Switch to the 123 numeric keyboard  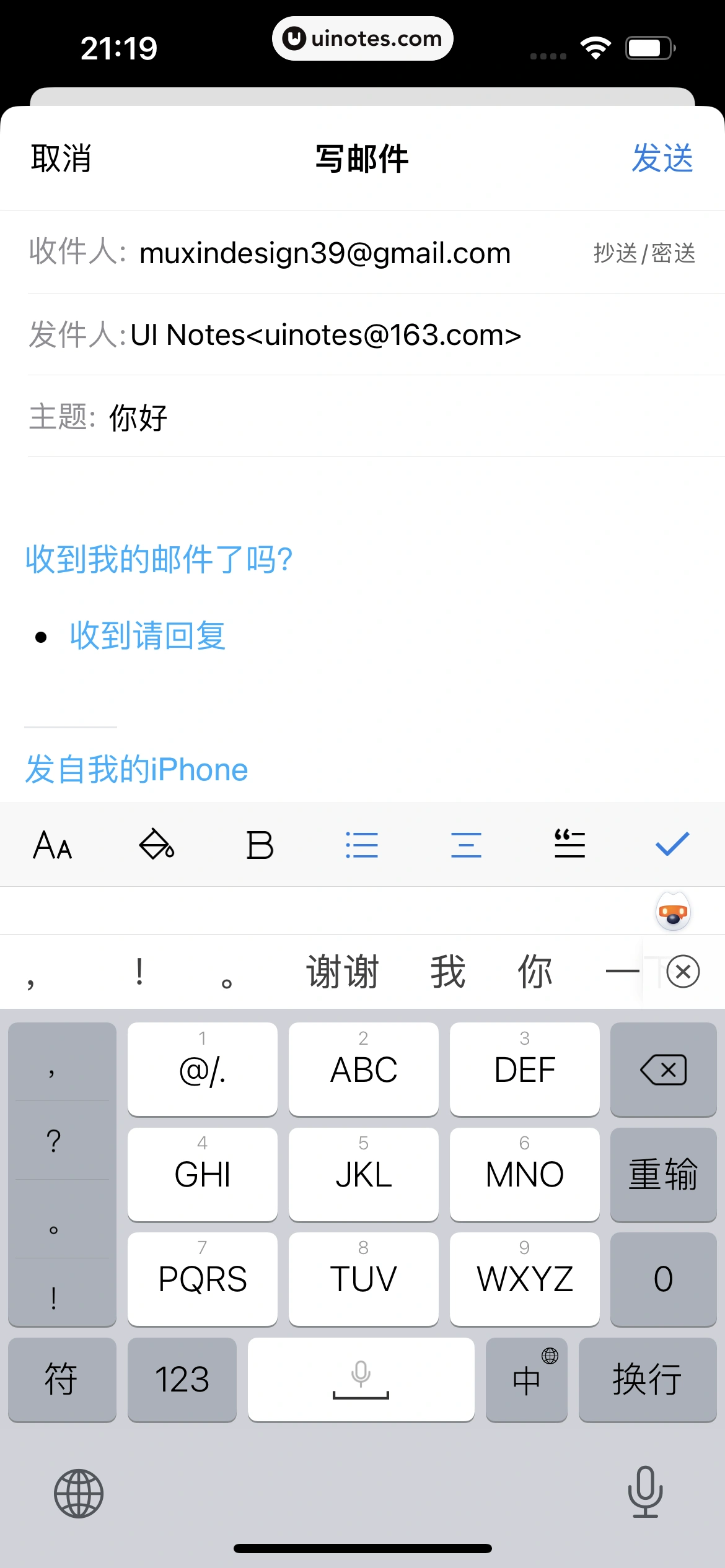click(182, 1380)
